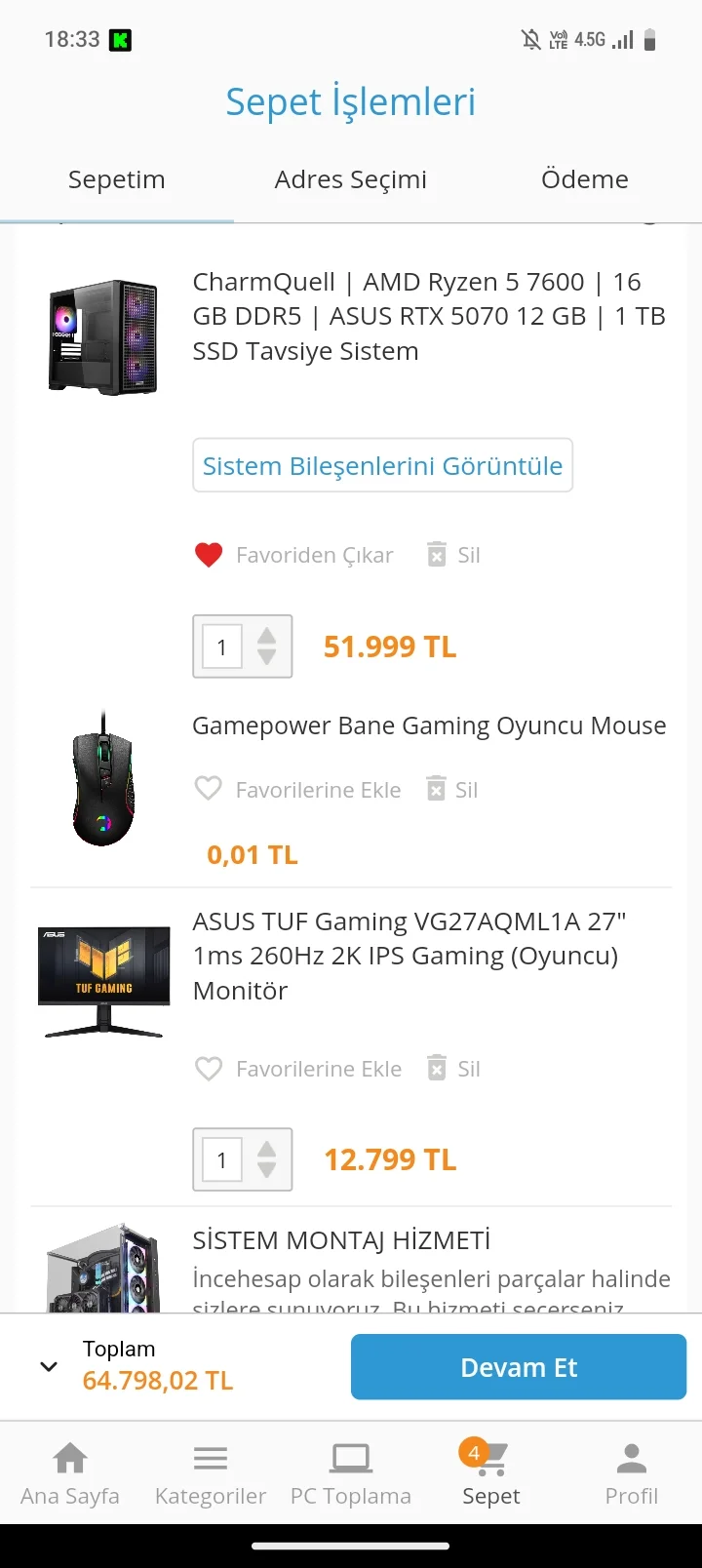Open the ASUS TUF Gaming monitor image
This screenshot has height=1568, width=702.
(103, 980)
